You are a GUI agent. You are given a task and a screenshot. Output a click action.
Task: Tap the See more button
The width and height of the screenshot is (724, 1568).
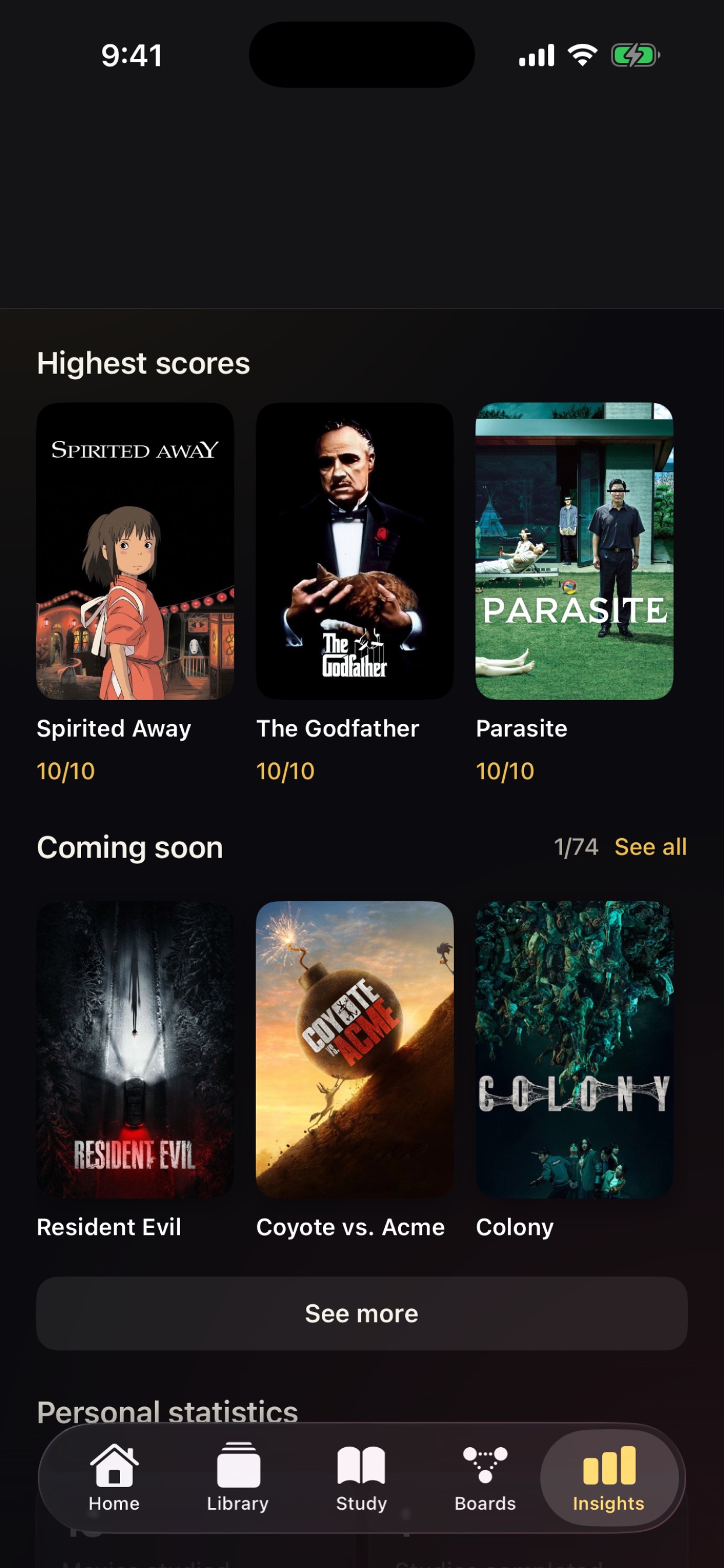[x=362, y=1314]
